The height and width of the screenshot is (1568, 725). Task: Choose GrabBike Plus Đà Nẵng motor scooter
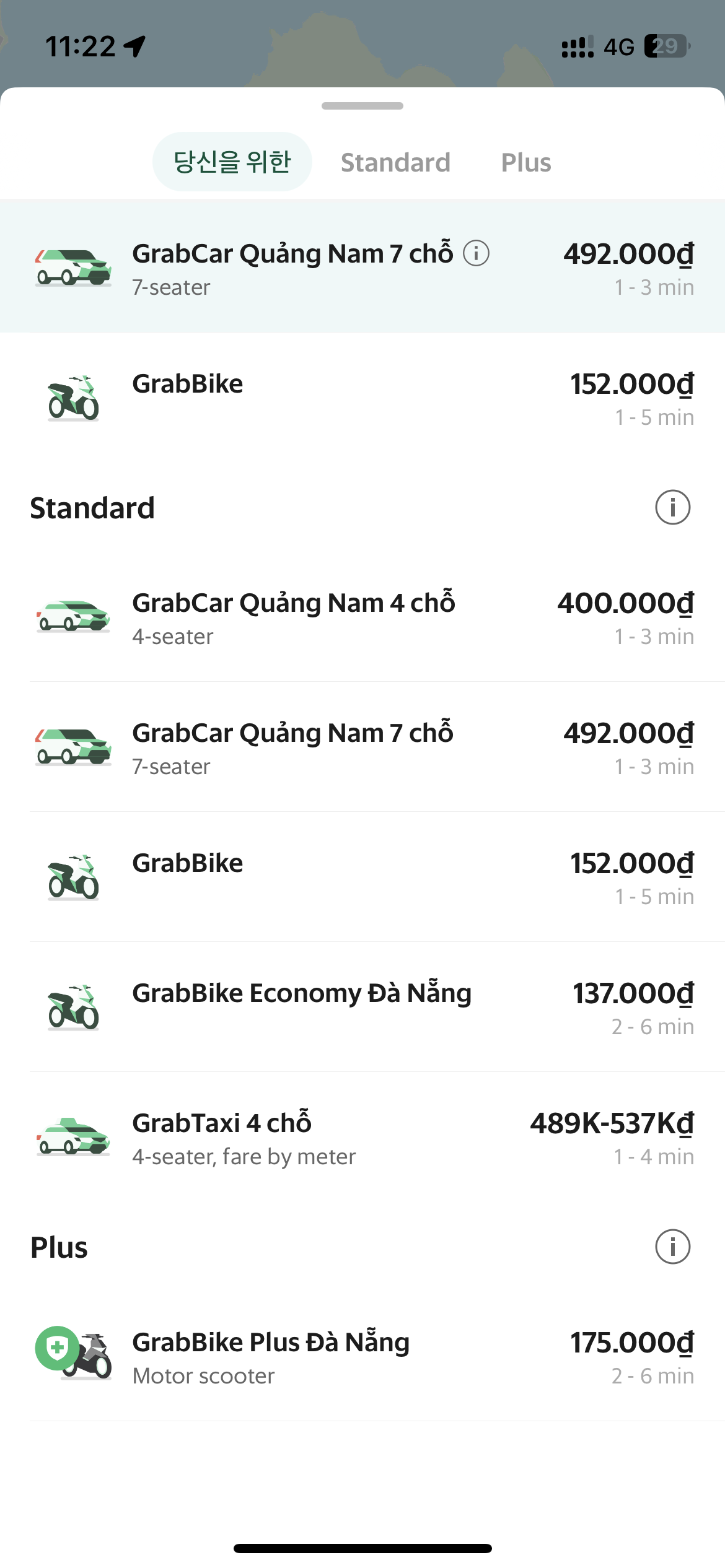[362, 1357]
